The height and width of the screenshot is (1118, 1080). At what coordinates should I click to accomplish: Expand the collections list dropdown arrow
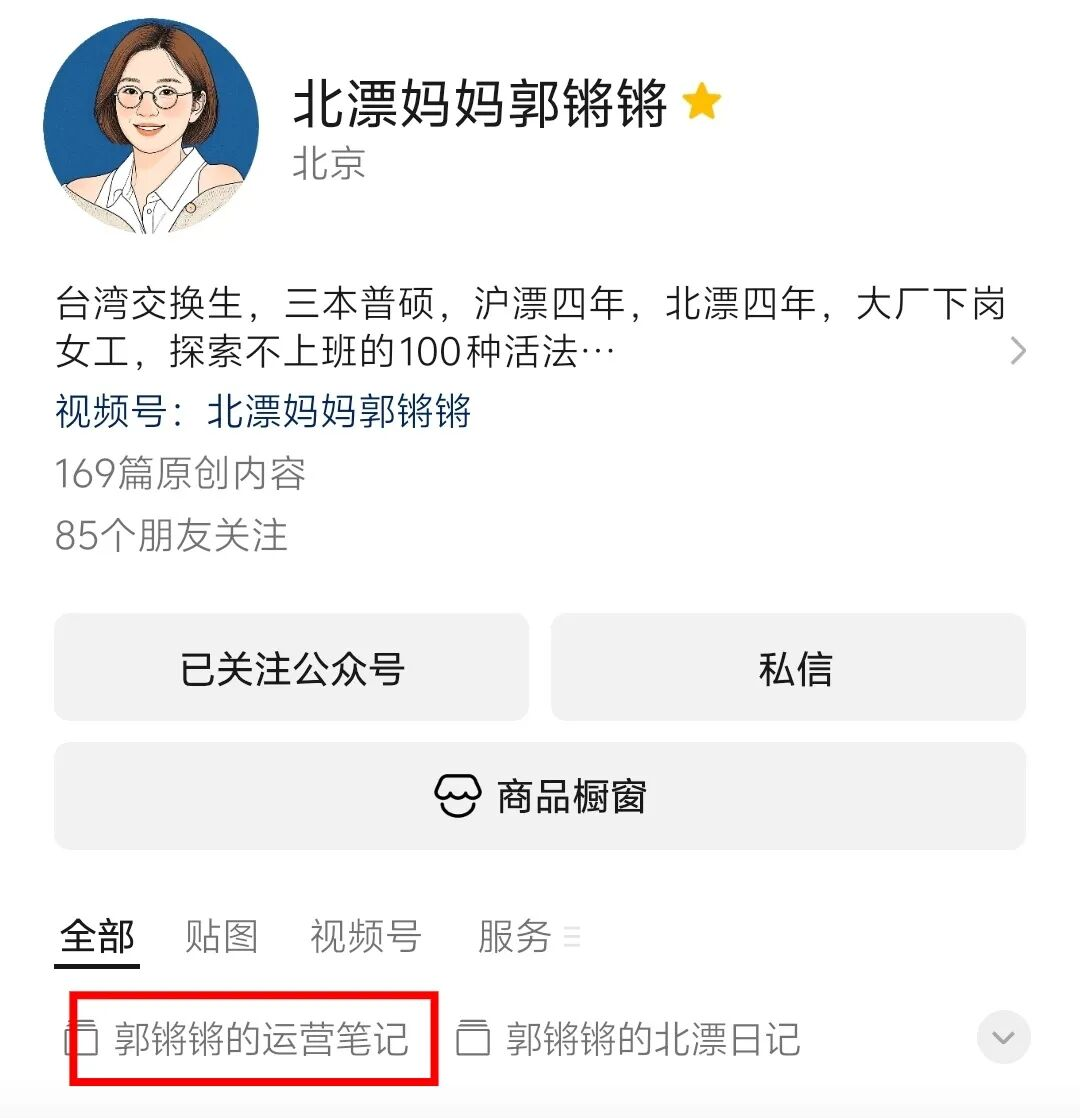[1003, 1037]
